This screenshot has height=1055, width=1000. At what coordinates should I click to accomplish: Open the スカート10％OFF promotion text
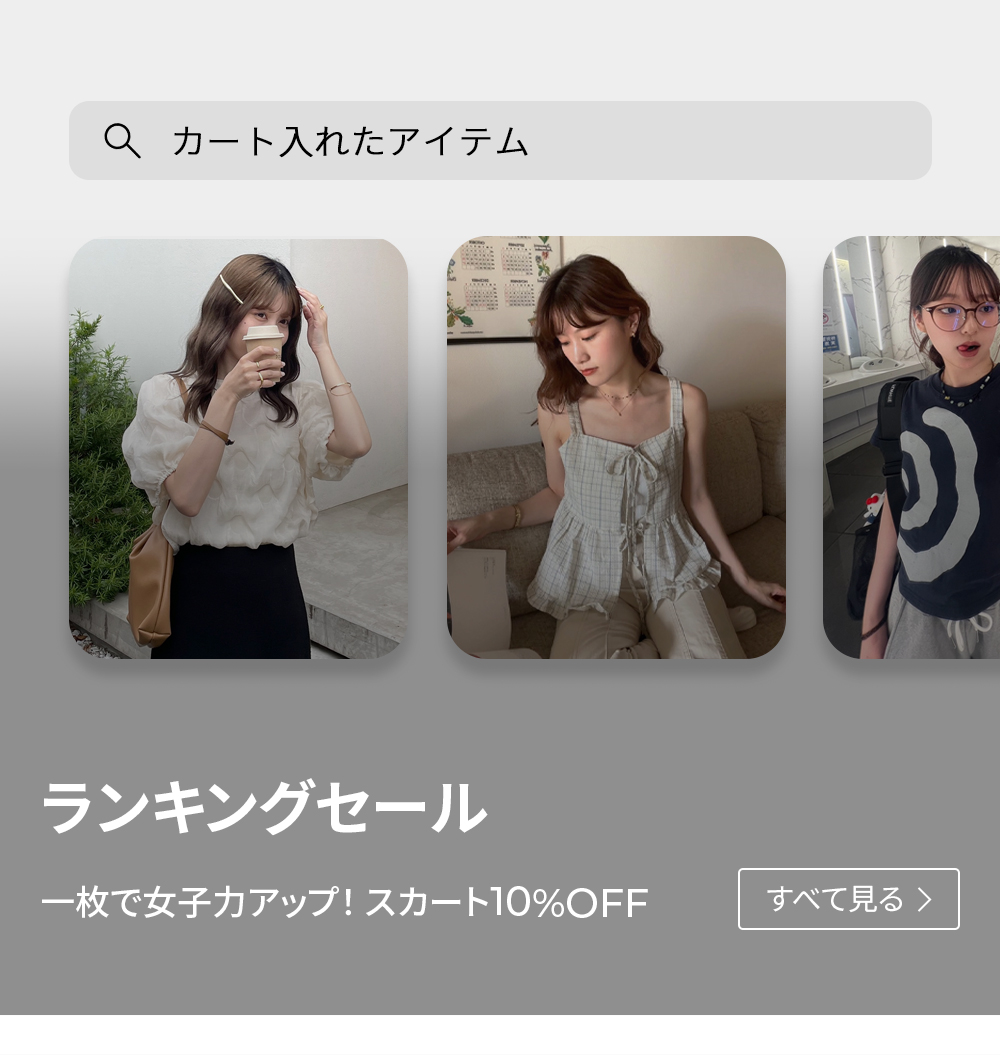pyautogui.click(x=345, y=901)
